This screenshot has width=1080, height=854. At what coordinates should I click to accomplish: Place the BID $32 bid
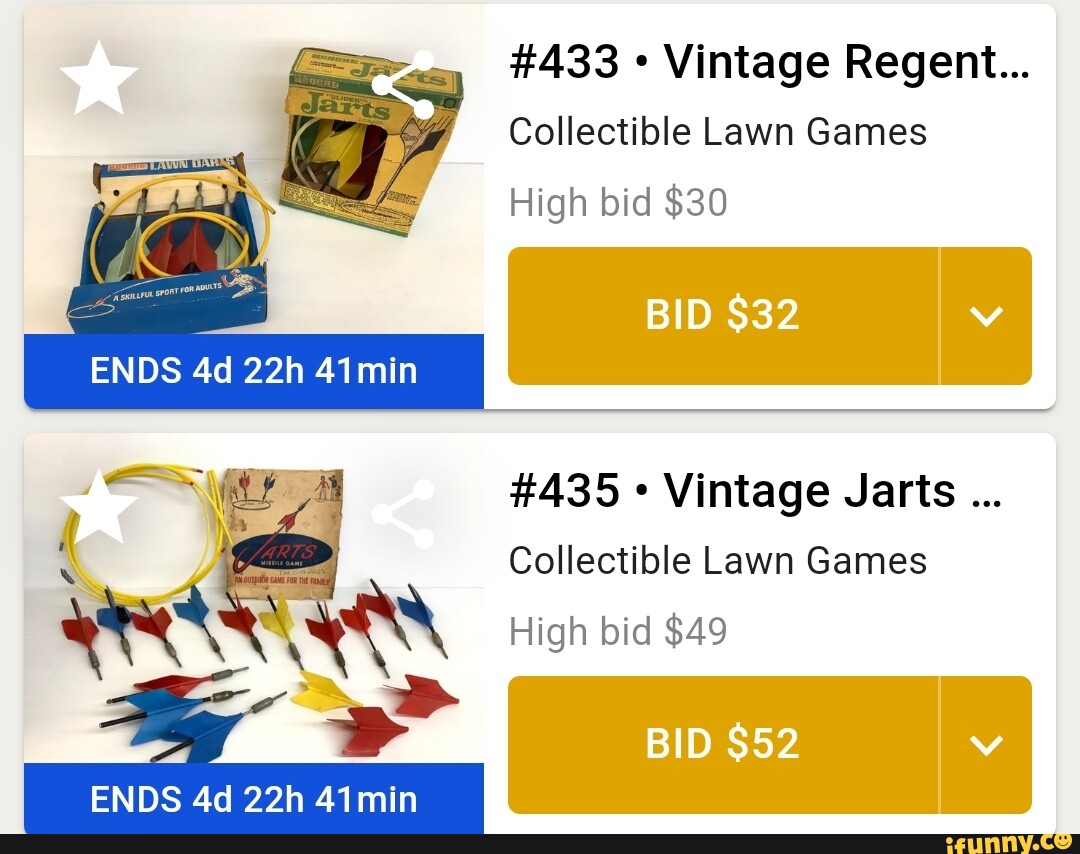[x=723, y=316]
